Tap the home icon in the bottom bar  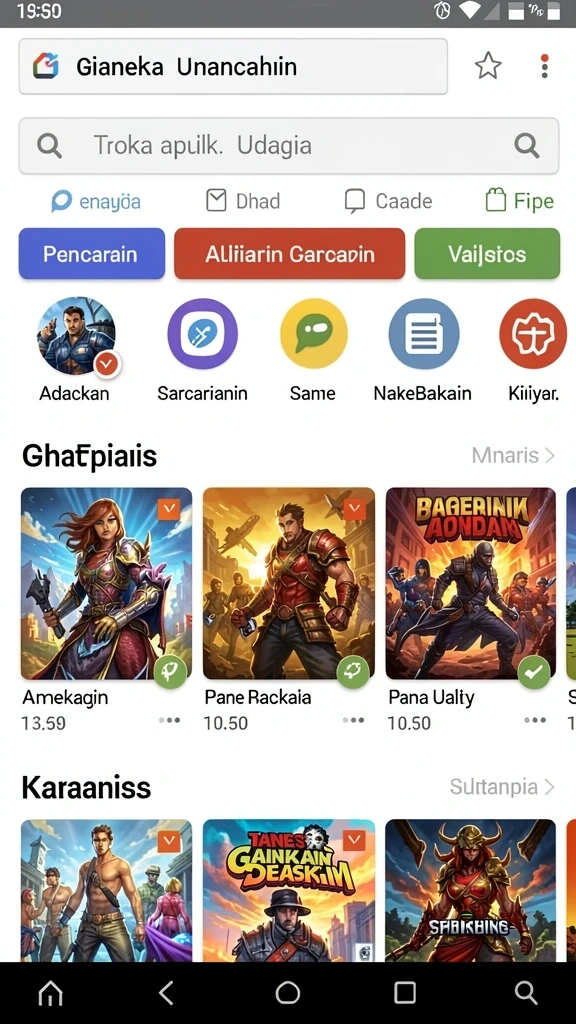coord(51,993)
